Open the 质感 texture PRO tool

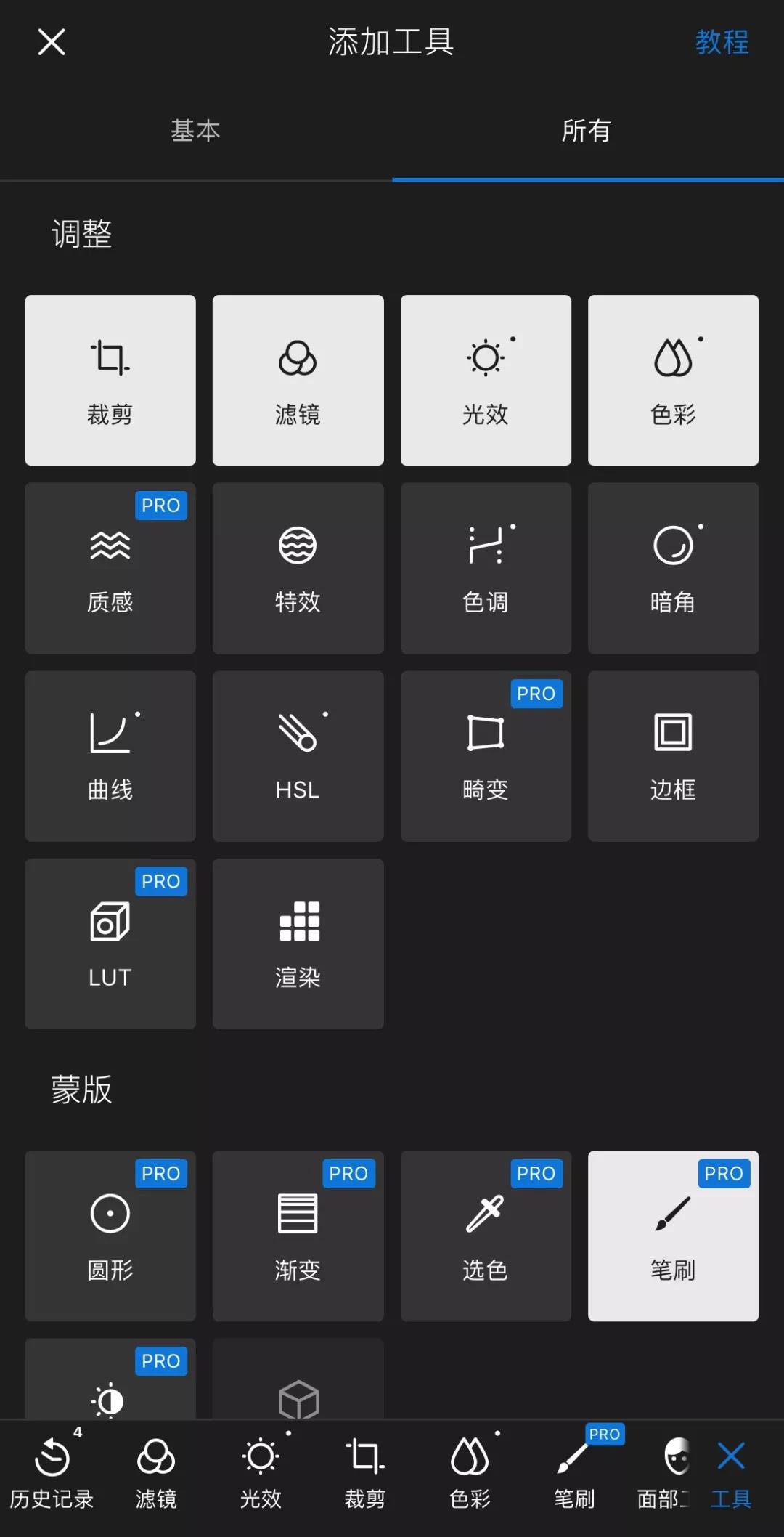pos(110,568)
